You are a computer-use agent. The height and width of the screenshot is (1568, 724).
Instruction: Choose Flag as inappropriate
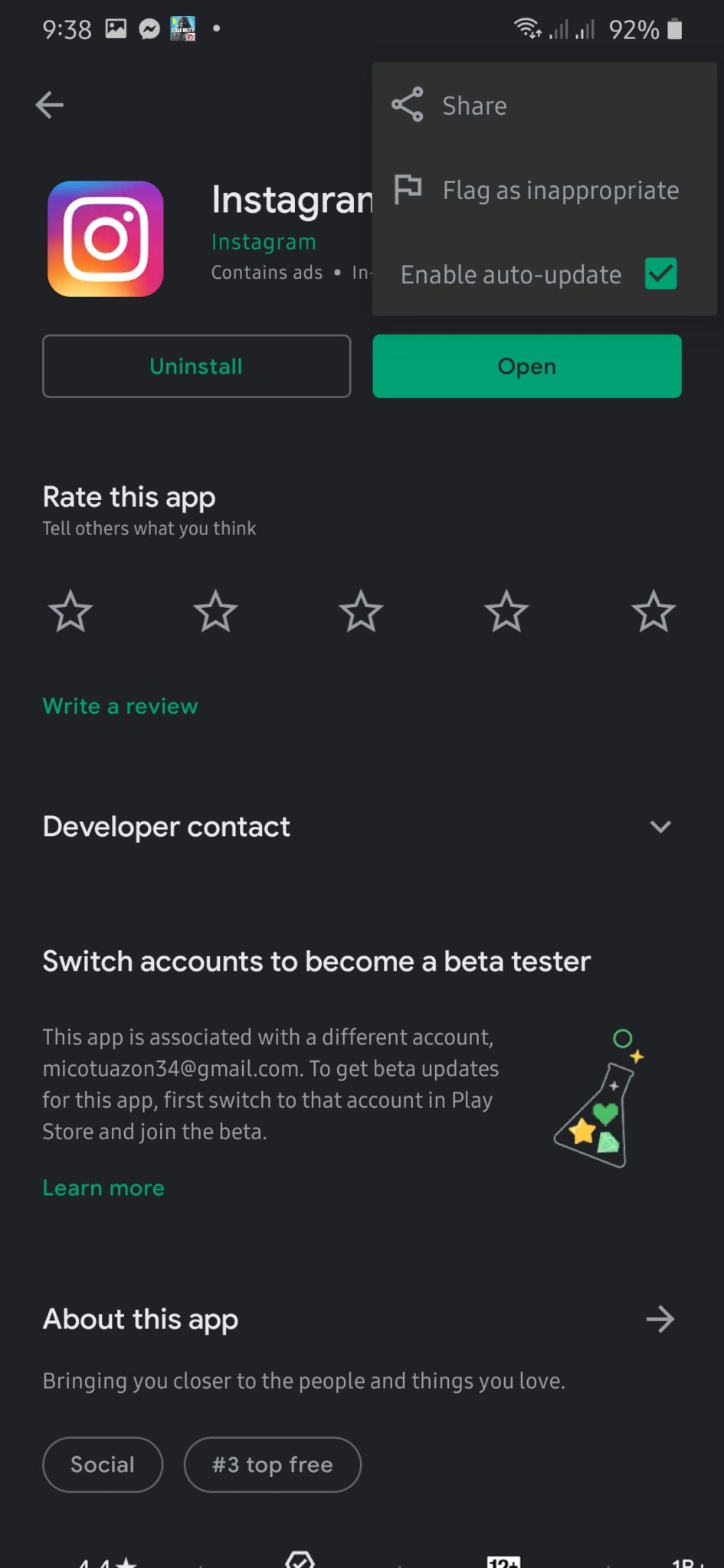pyautogui.click(x=559, y=190)
